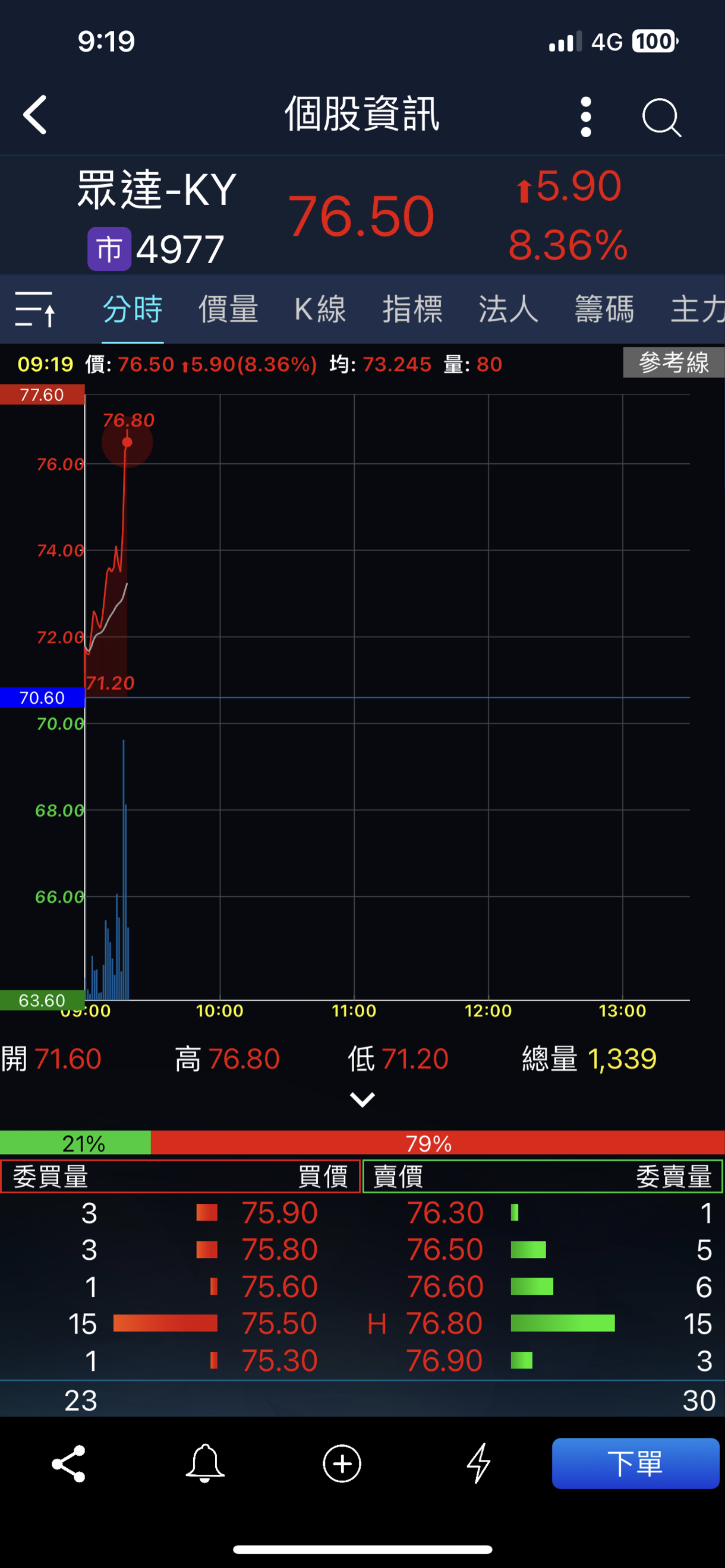Image resolution: width=725 pixels, height=1568 pixels.
Task: Open the three-dot overflow menu
Action: coord(585,116)
